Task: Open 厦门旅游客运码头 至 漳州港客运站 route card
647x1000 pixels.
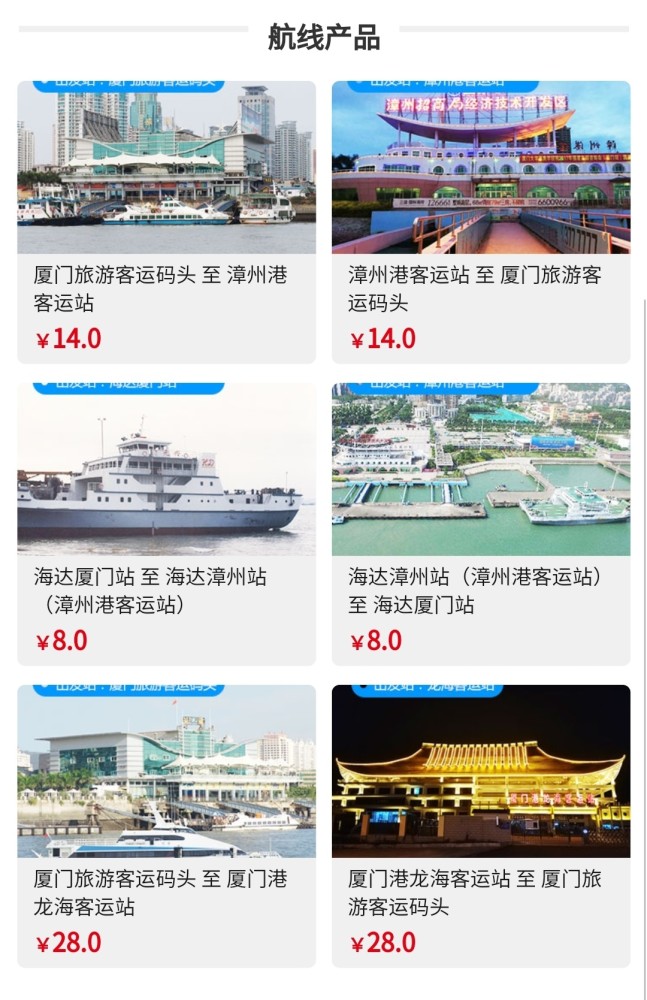Action: (166, 222)
